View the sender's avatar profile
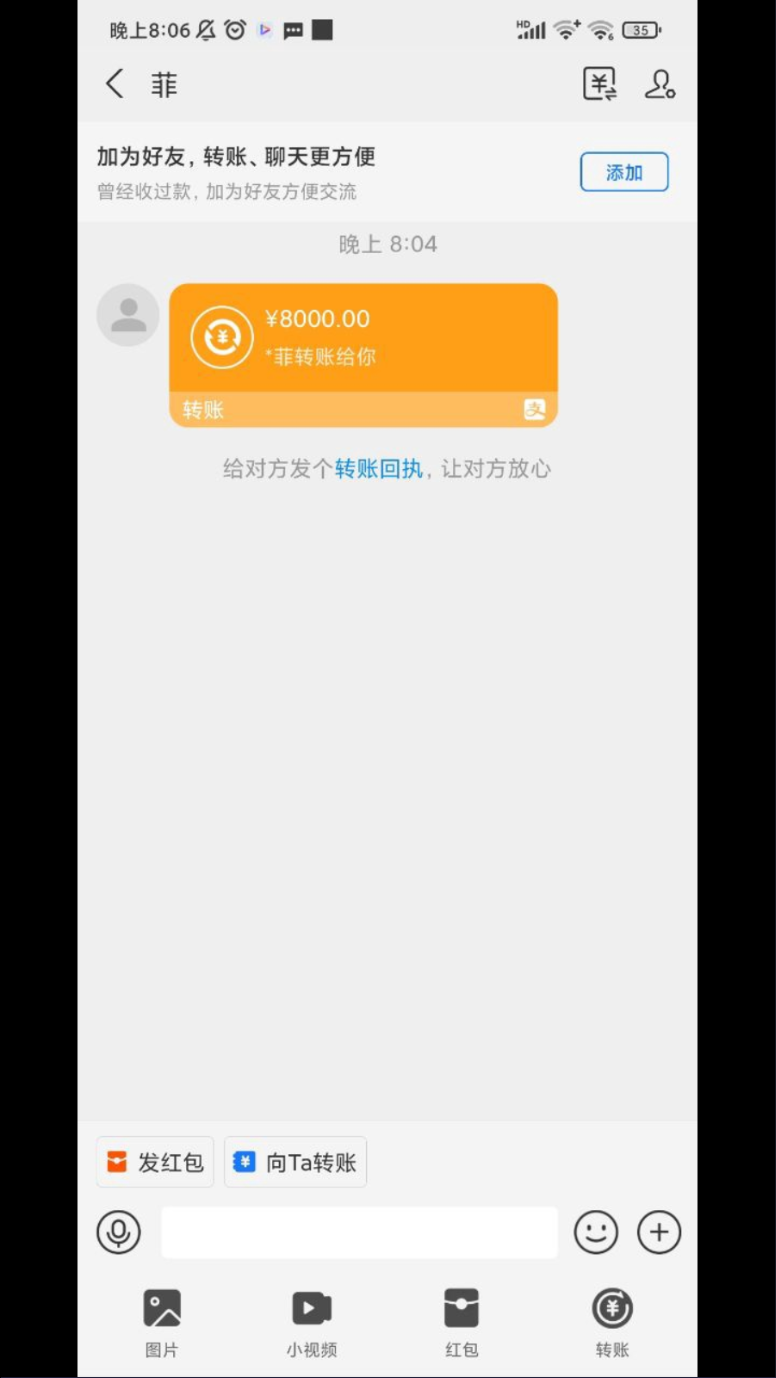Viewport: 776px width, 1378px height. pyautogui.click(x=128, y=315)
